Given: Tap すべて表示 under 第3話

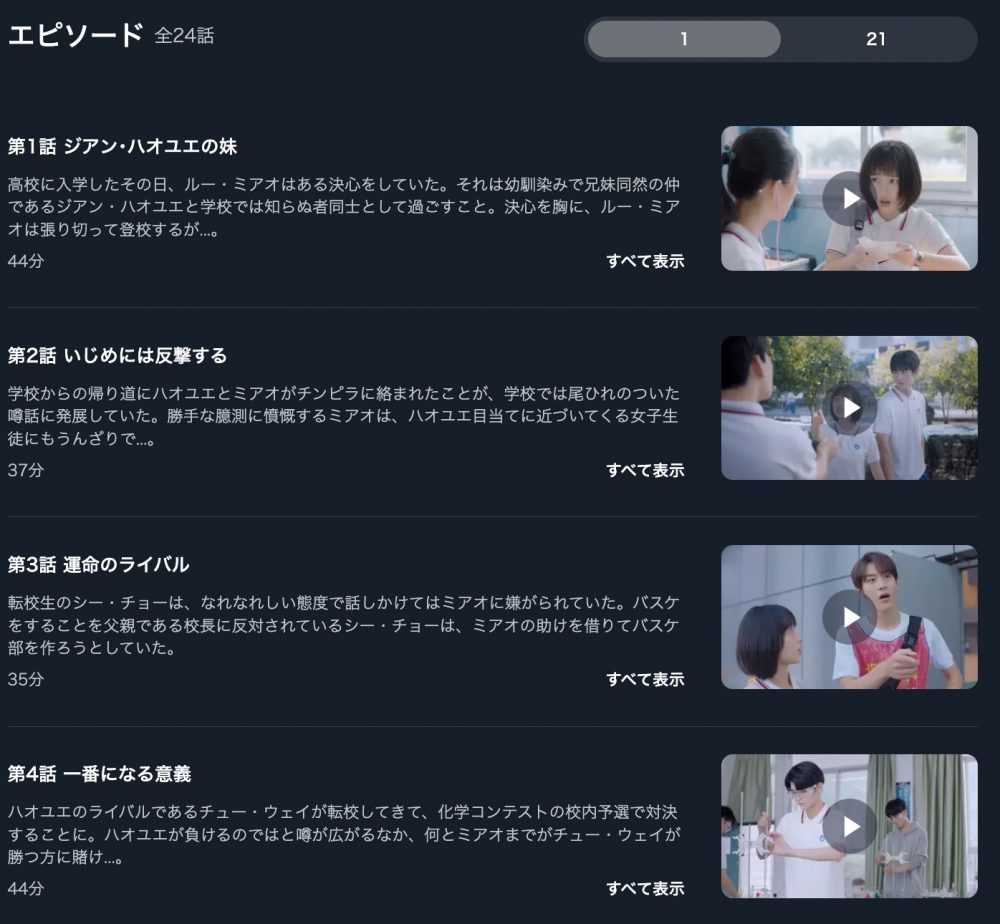Looking at the screenshot, I should coord(645,679).
